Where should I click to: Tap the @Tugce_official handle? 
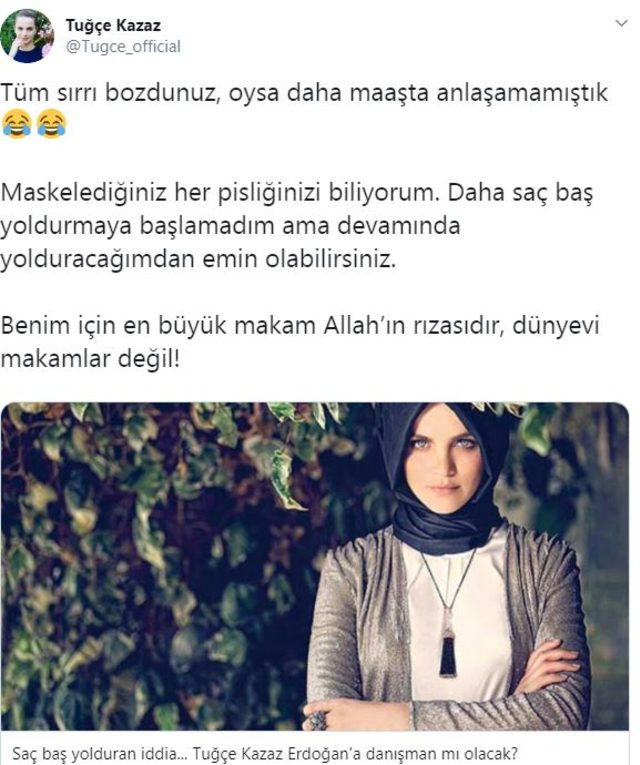pos(122,47)
